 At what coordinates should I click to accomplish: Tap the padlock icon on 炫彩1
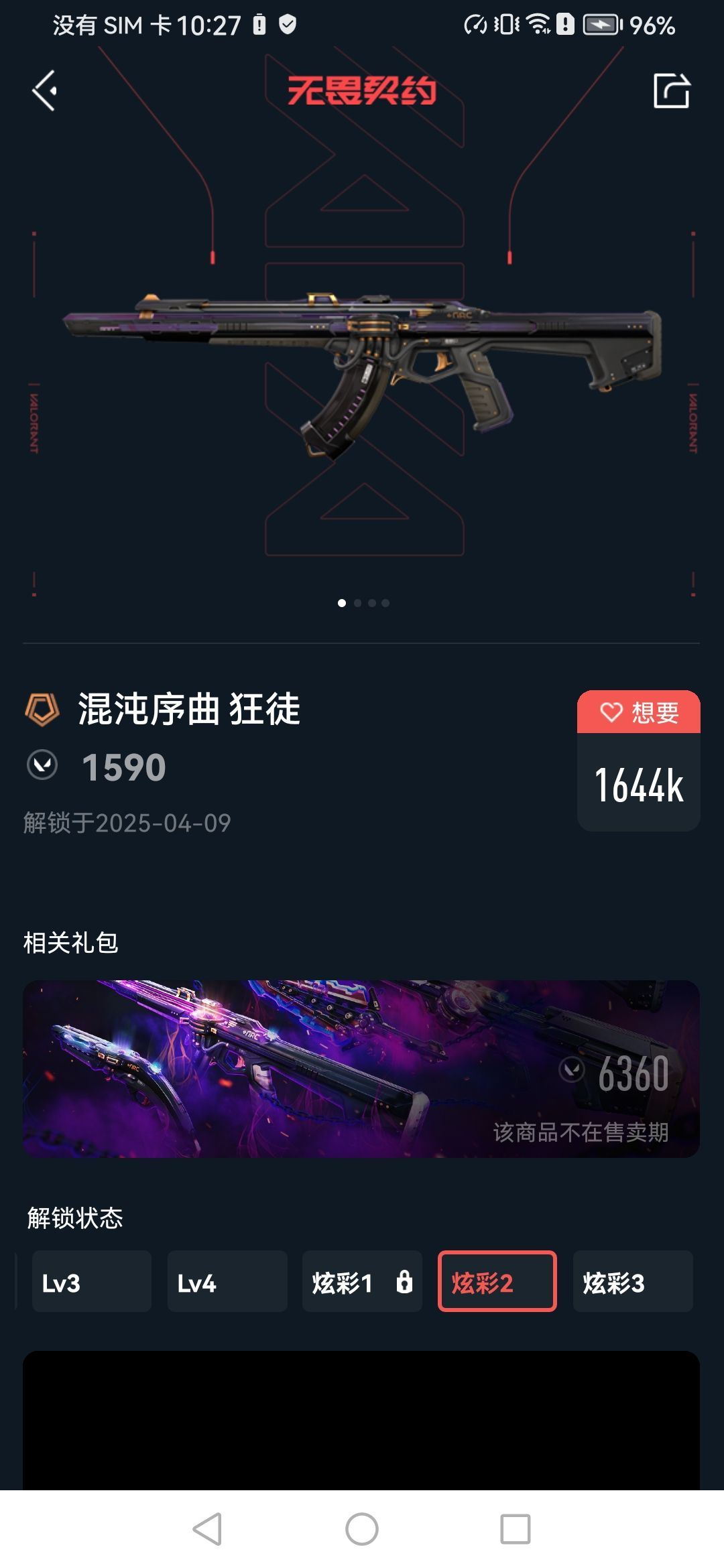403,1281
